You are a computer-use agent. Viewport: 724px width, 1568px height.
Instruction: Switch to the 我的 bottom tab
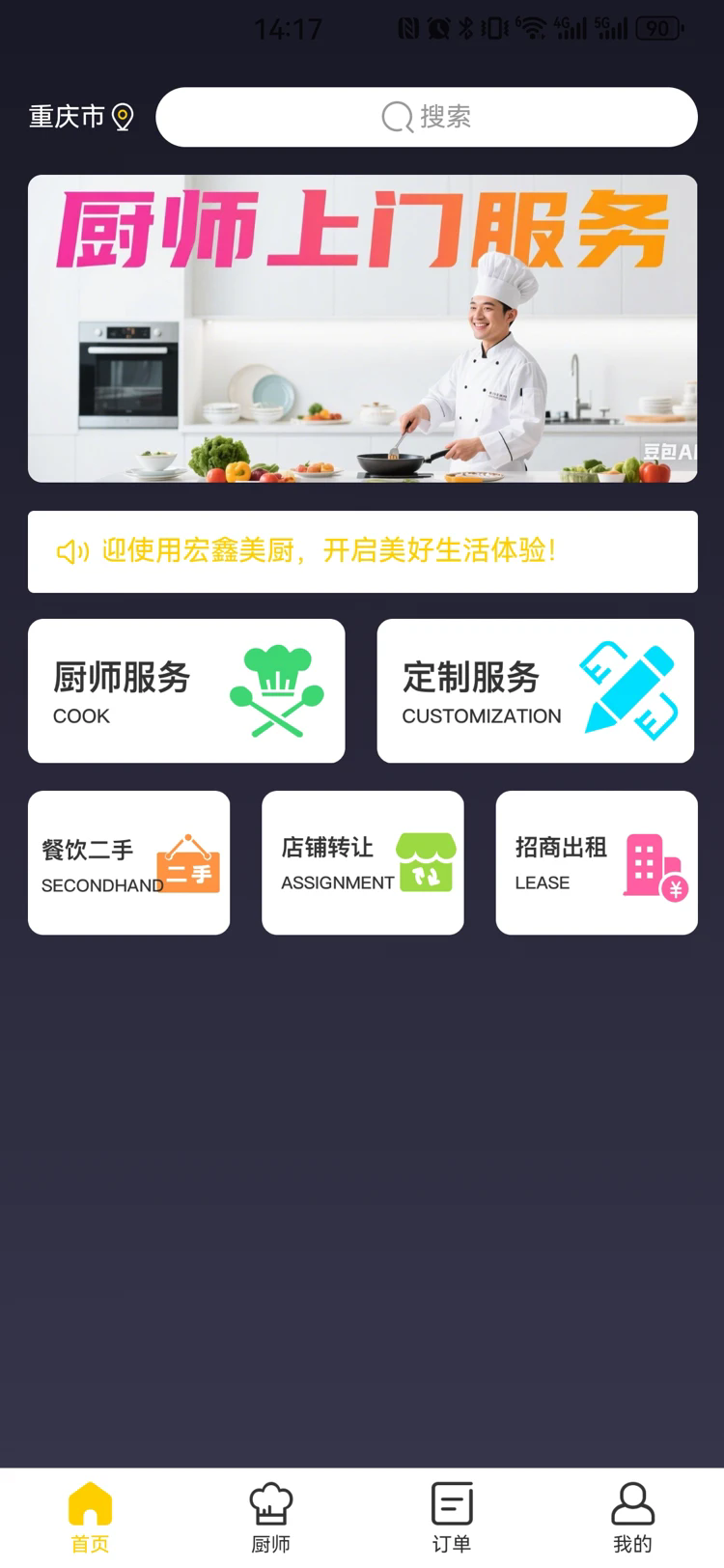pos(632,1516)
